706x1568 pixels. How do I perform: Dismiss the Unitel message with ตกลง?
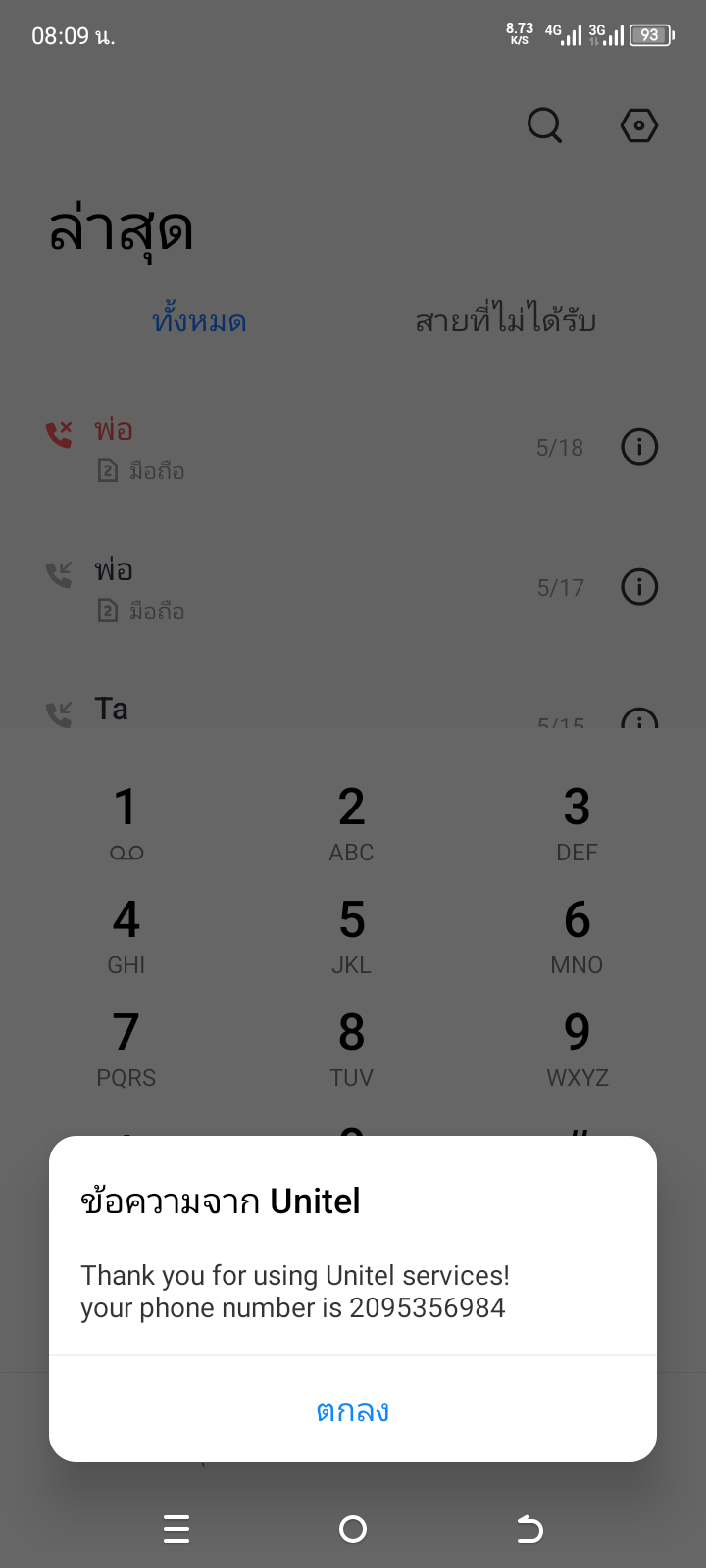tap(353, 1411)
